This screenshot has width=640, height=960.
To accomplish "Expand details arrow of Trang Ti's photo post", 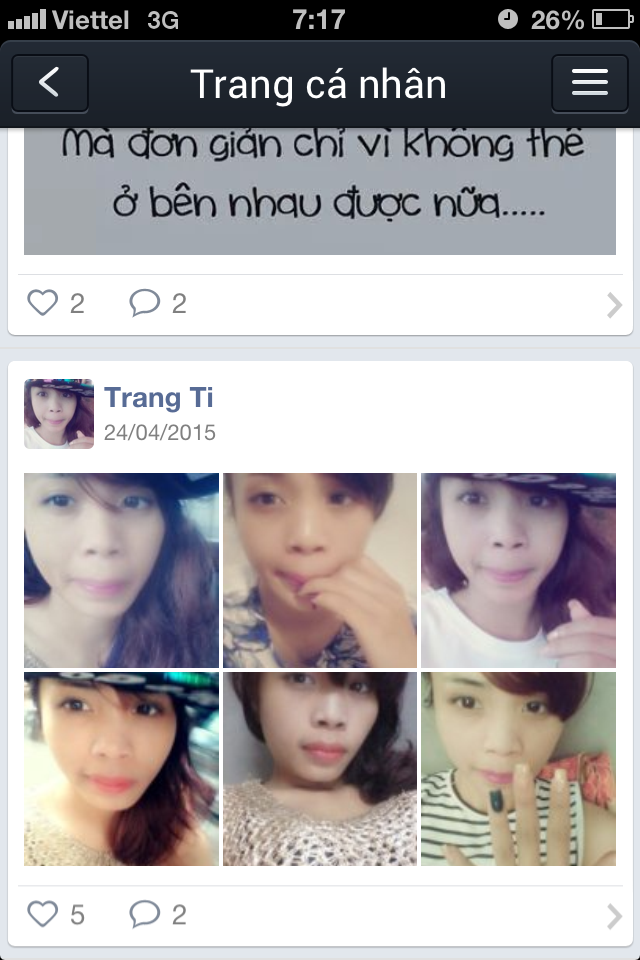I will (x=614, y=916).
